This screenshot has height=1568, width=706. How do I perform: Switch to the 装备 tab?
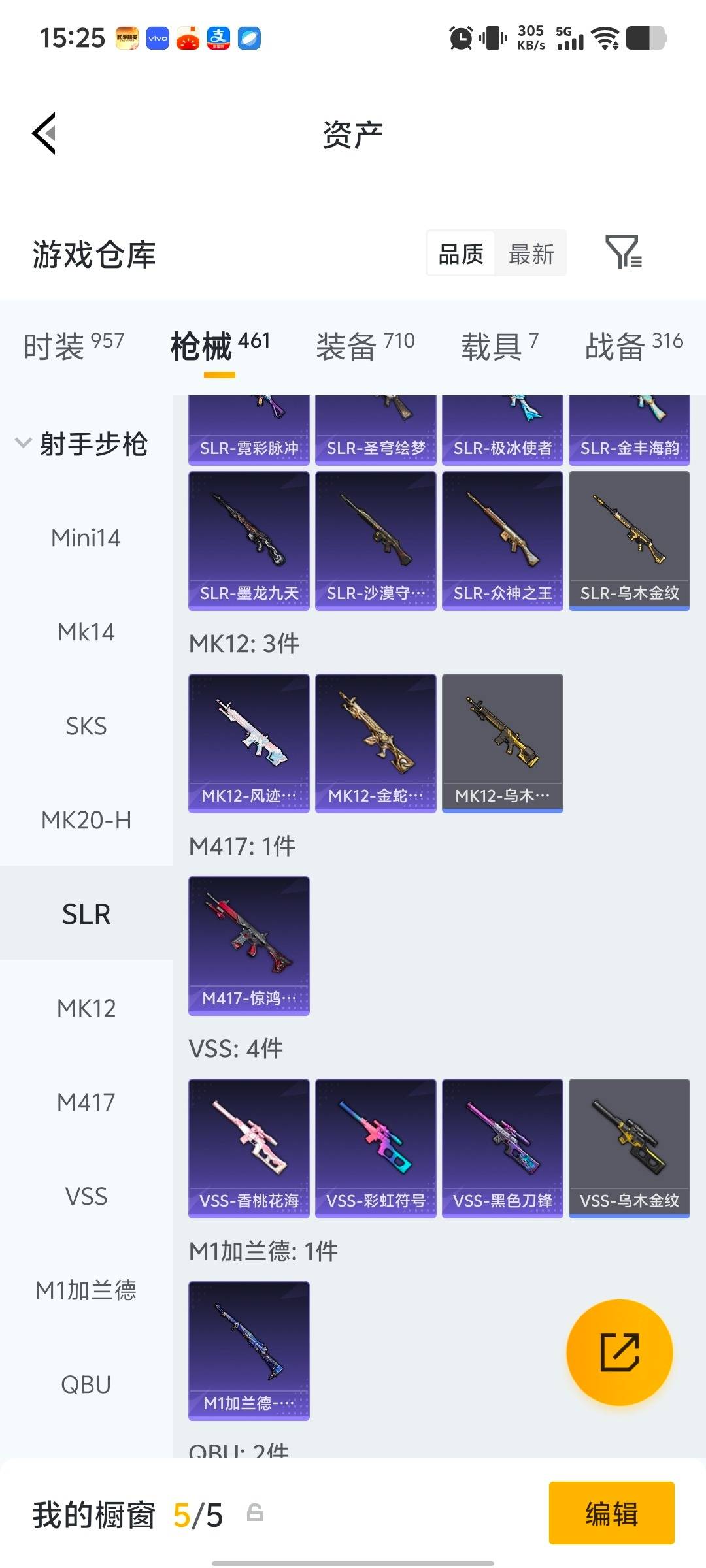pos(365,345)
